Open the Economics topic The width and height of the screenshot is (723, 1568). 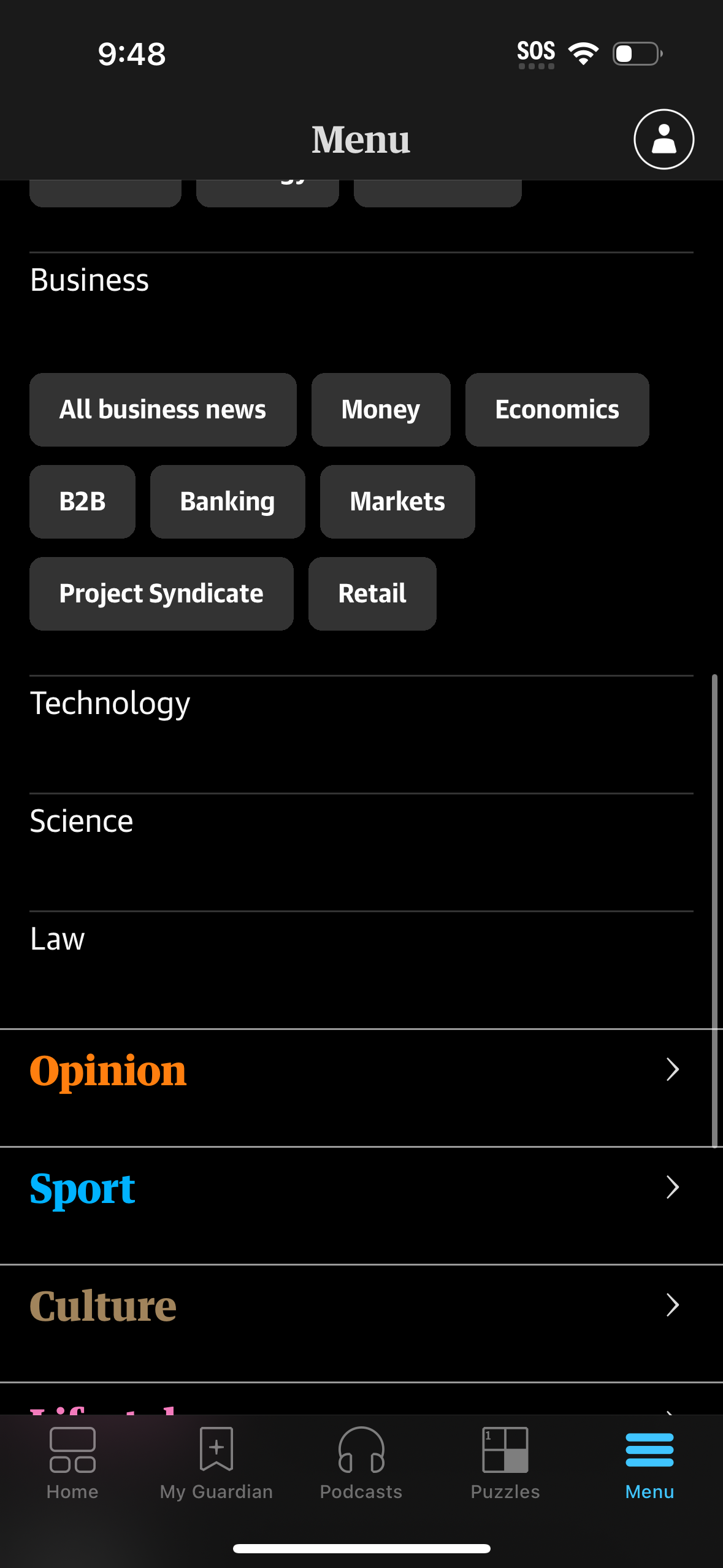tap(556, 409)
